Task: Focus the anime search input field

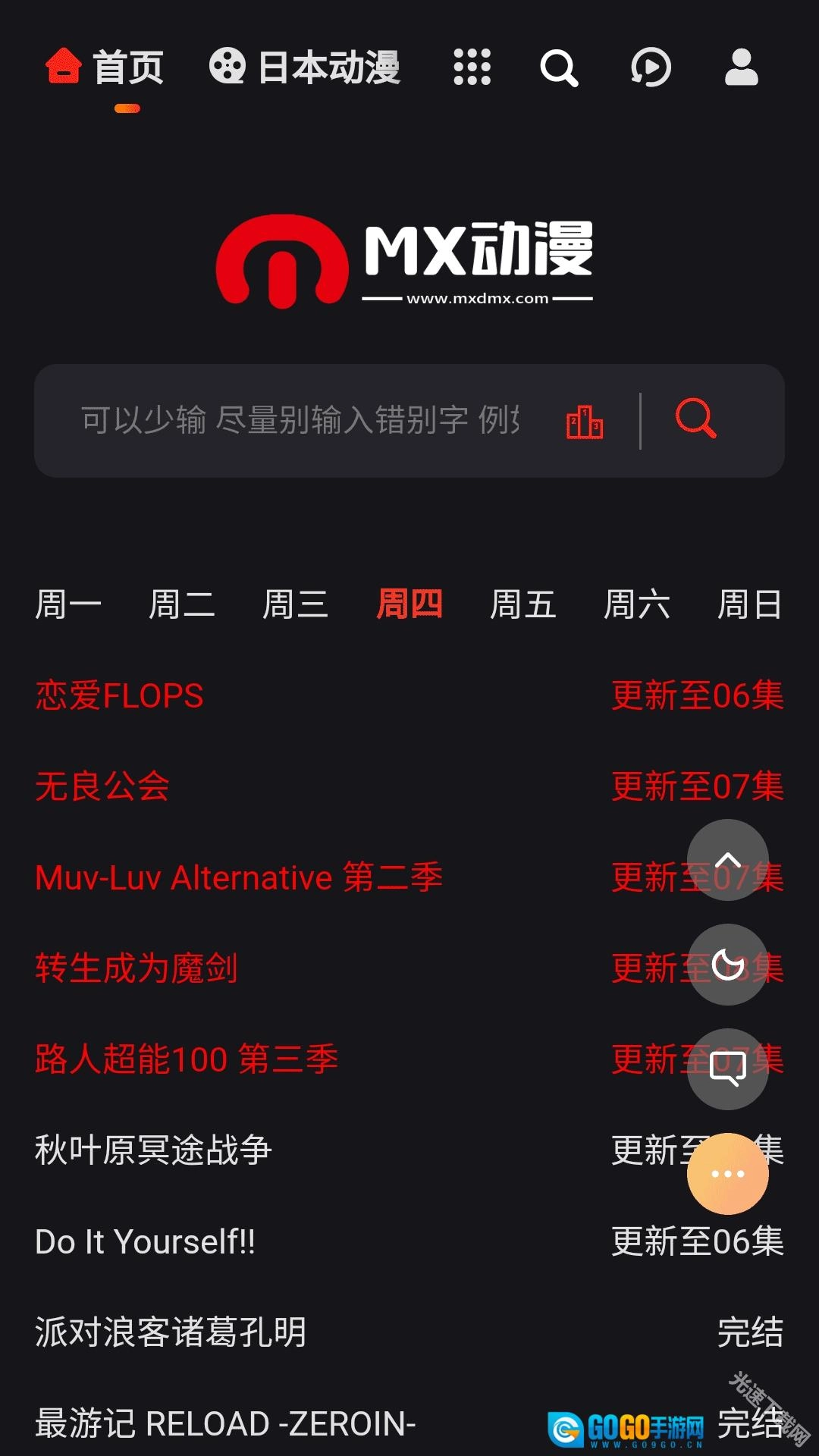Action: pos(300,420)
